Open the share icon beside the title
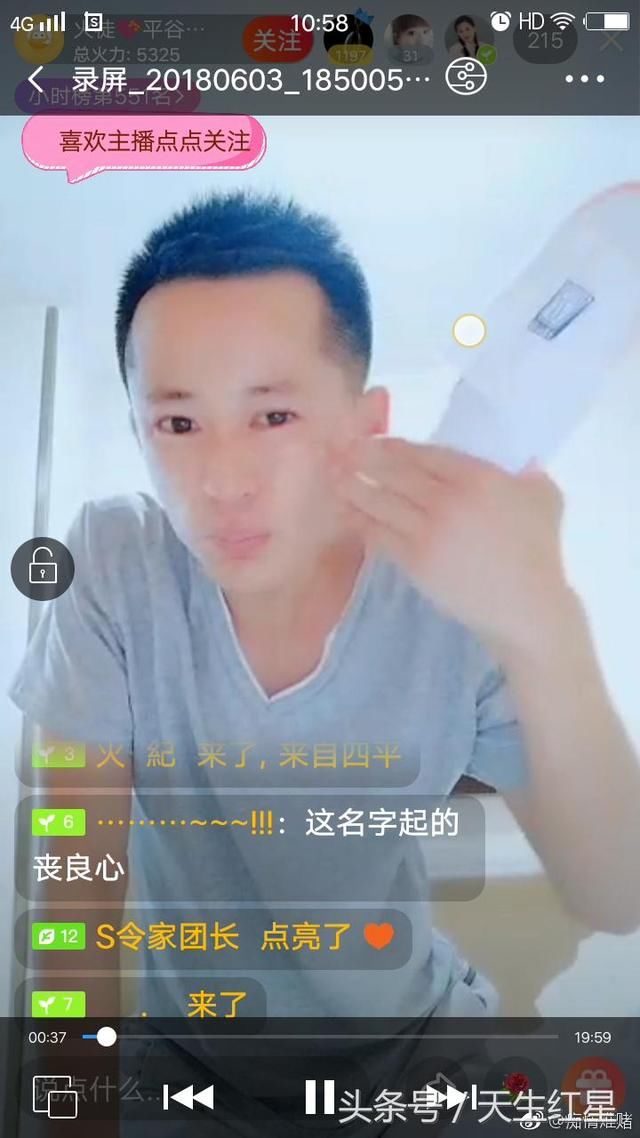The image size is (640, 1138). pos(465,78)
